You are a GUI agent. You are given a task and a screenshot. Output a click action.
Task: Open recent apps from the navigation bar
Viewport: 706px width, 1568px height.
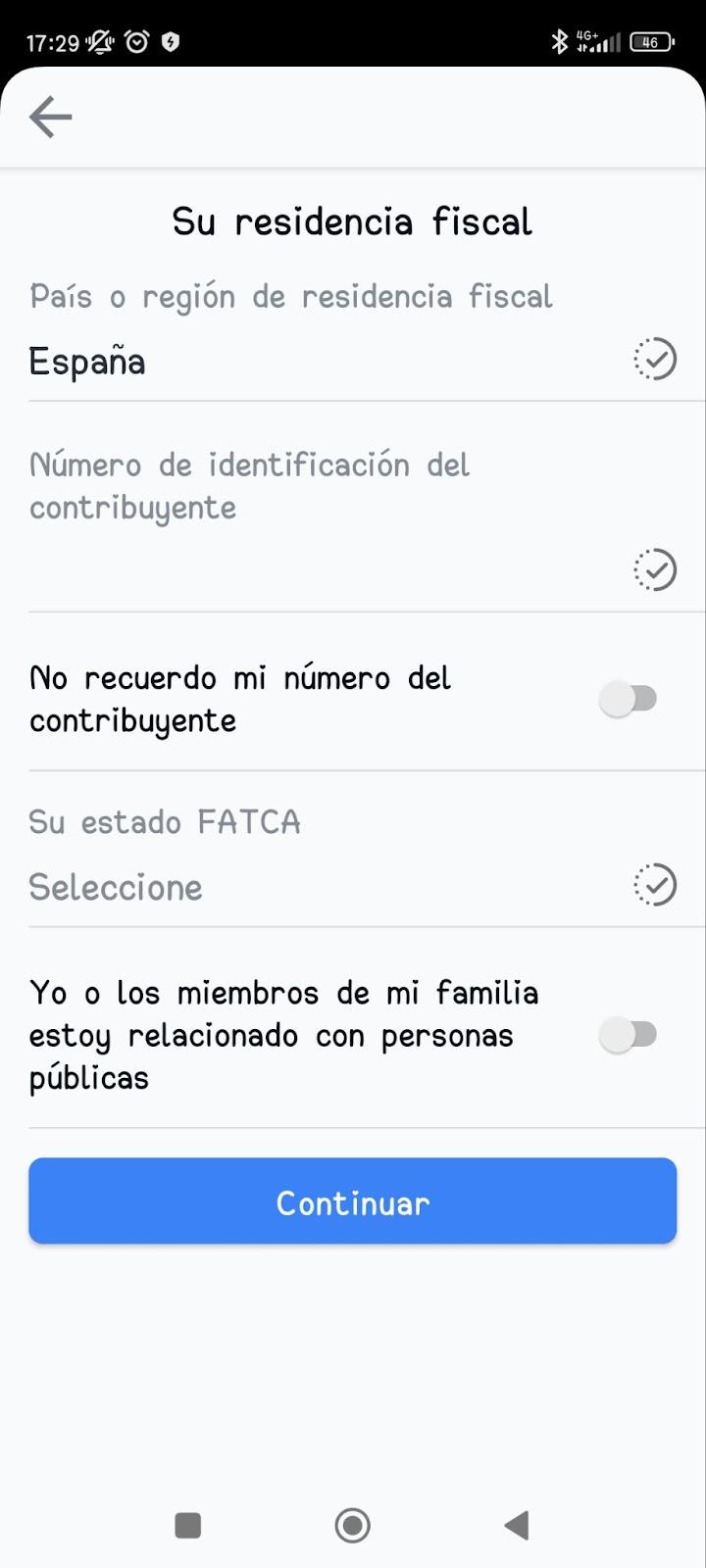187,1525
